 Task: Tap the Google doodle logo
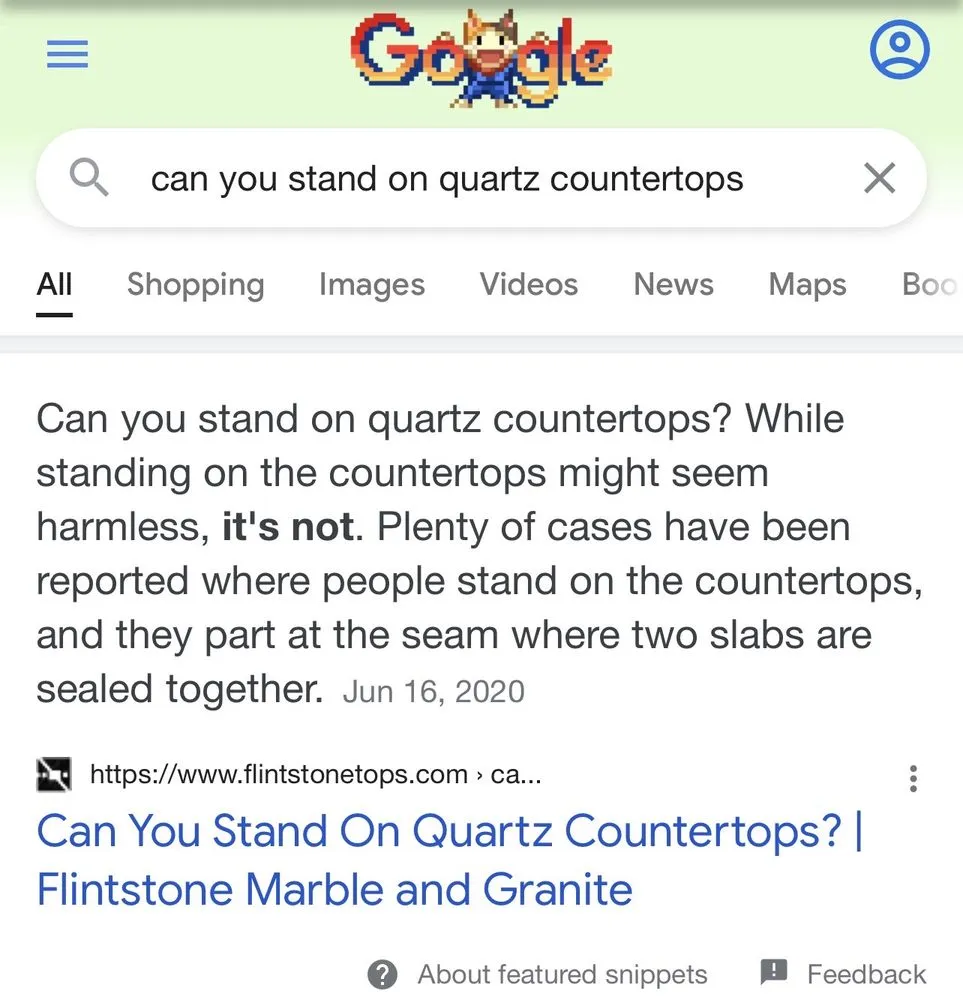[x=481, y=58]
